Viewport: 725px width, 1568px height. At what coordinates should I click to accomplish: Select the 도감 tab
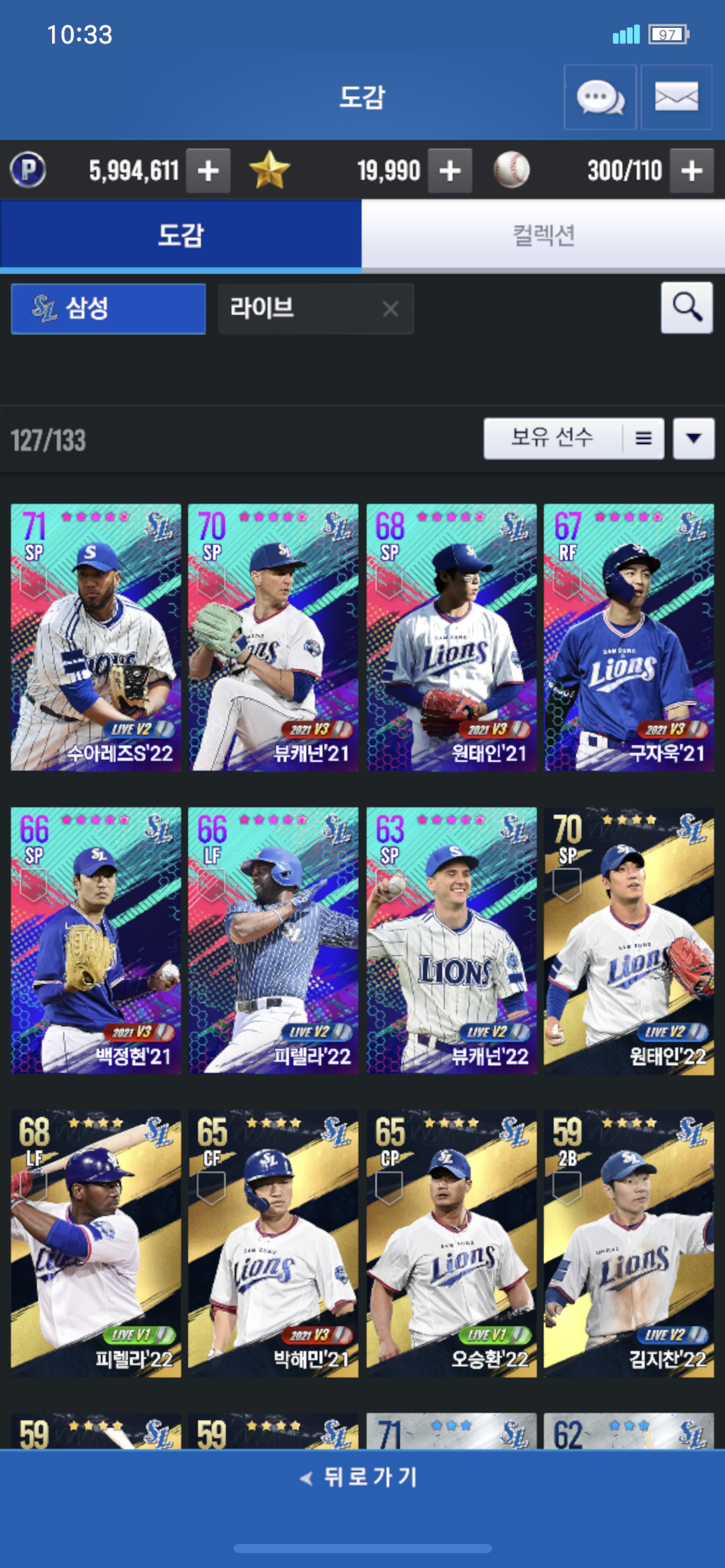tap(180, 235)
